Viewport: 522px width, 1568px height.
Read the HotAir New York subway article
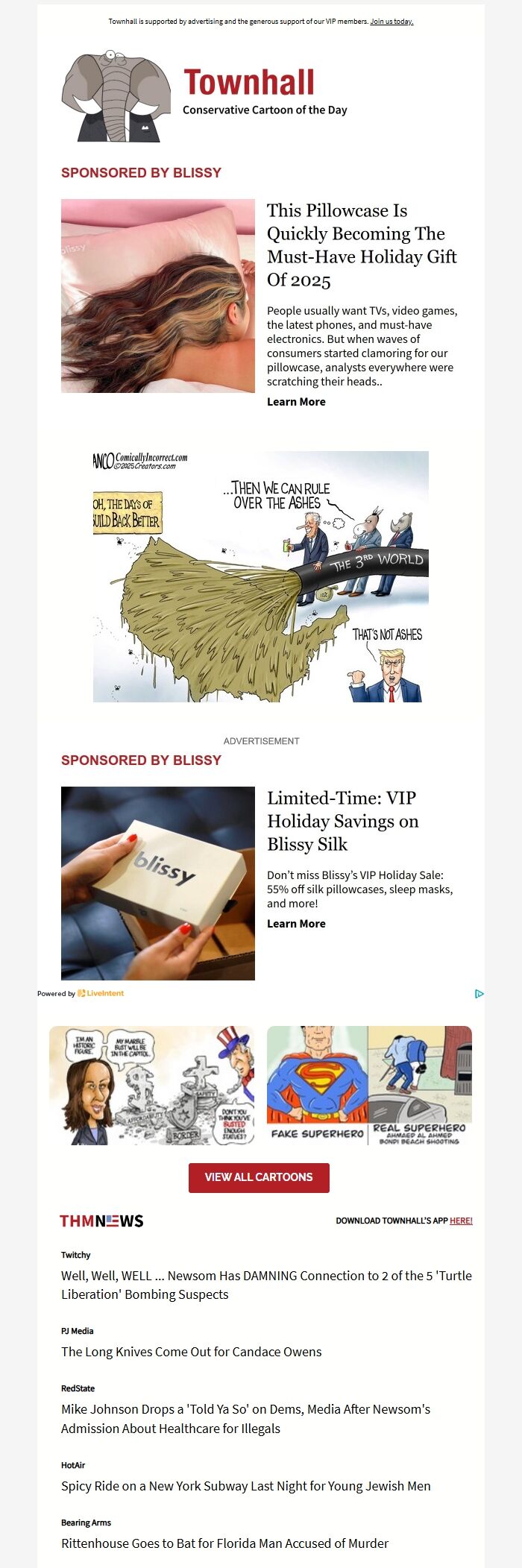click(246, 1485)
